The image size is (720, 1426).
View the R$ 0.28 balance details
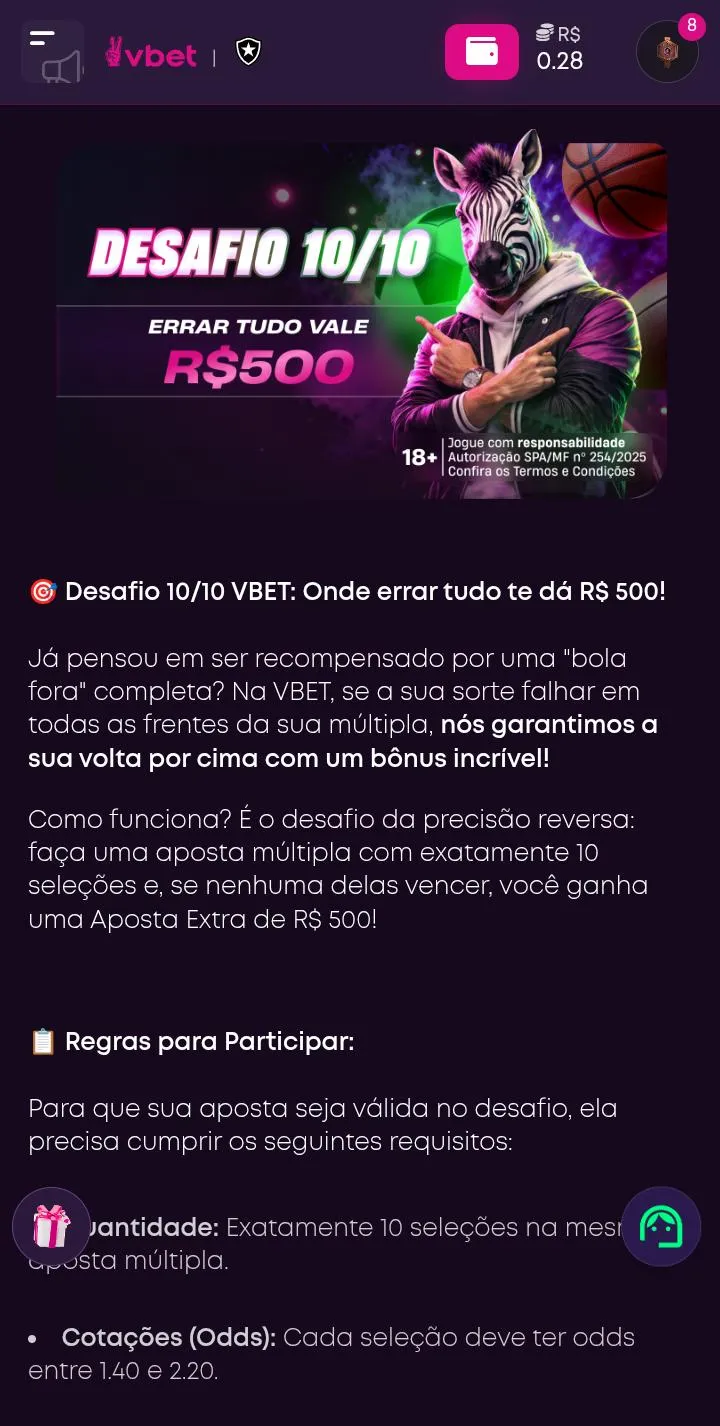click(x=559, y=48)
